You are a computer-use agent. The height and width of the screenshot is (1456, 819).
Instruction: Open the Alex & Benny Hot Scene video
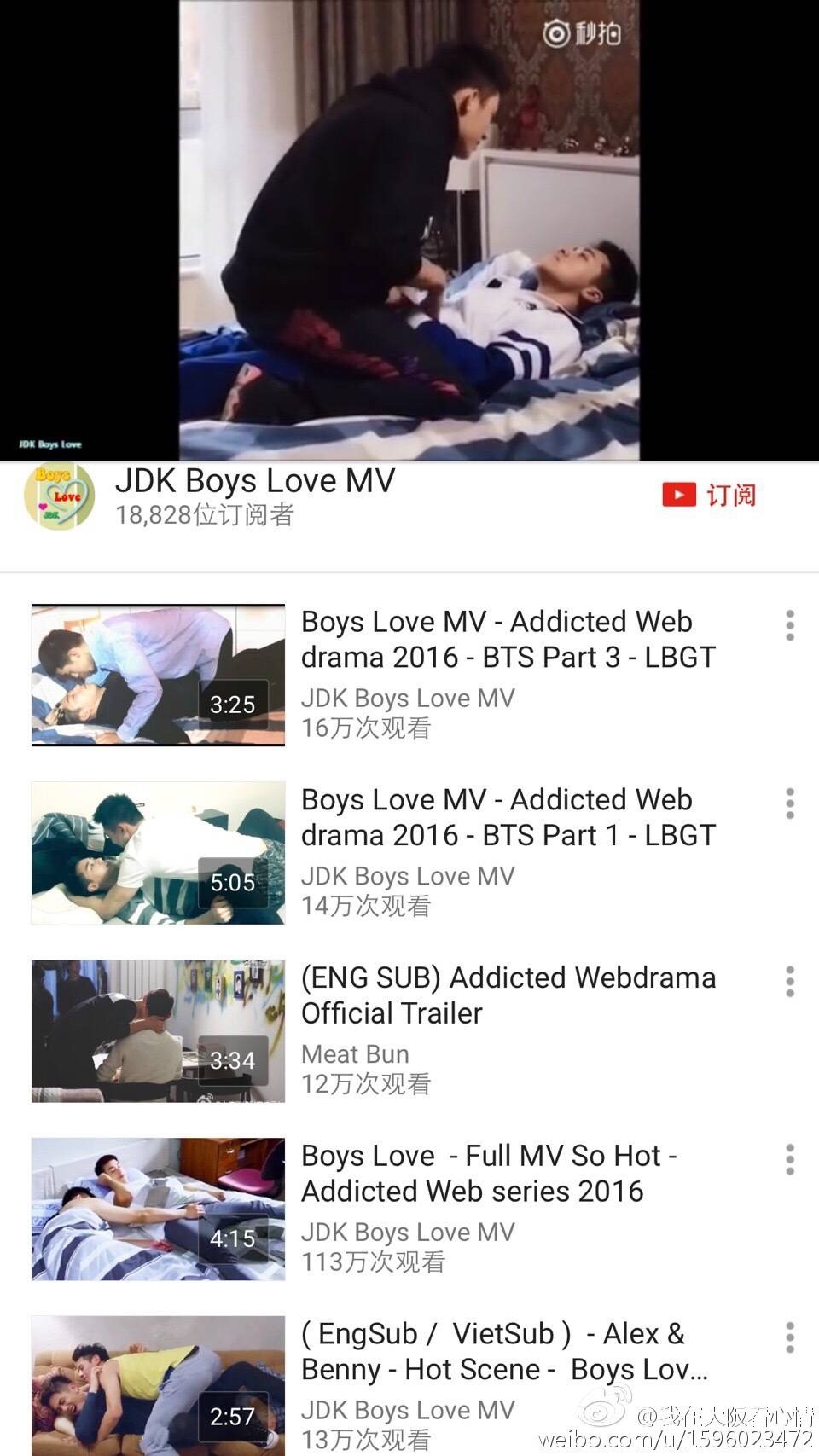(x=503, y=1352)
